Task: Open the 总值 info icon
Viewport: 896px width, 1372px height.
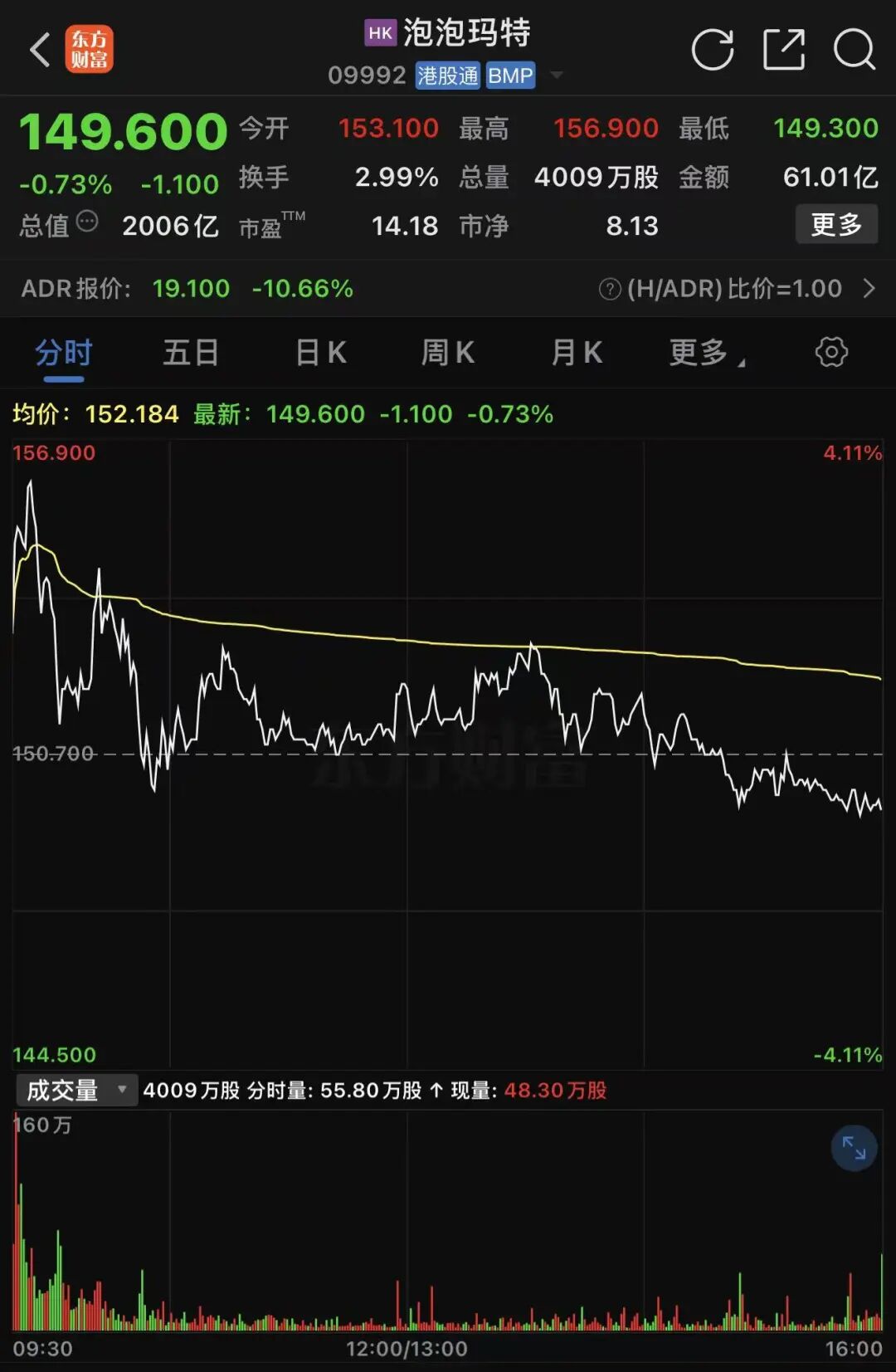Action: click(87, 222)
